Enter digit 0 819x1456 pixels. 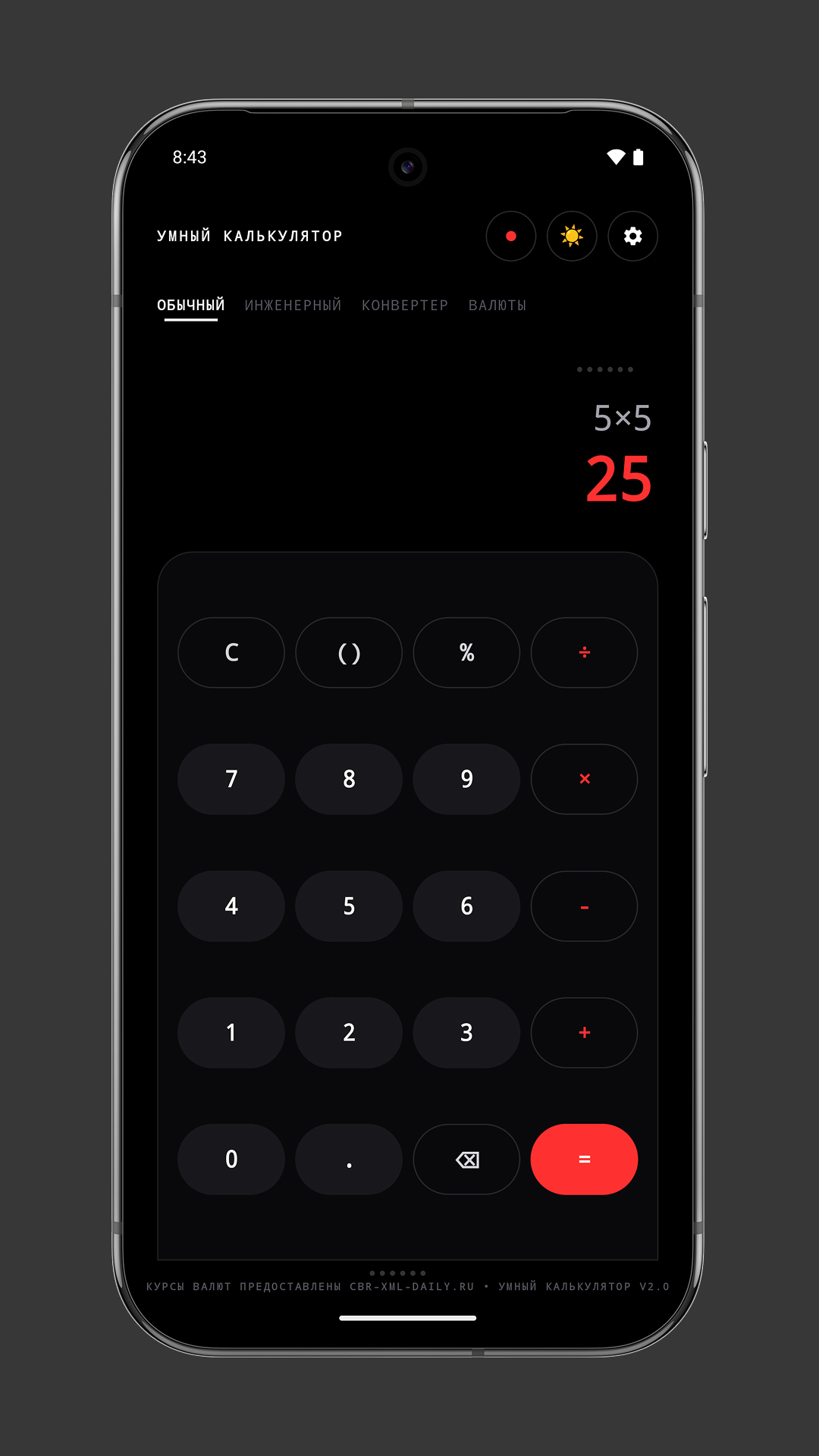coord(231,1159)
